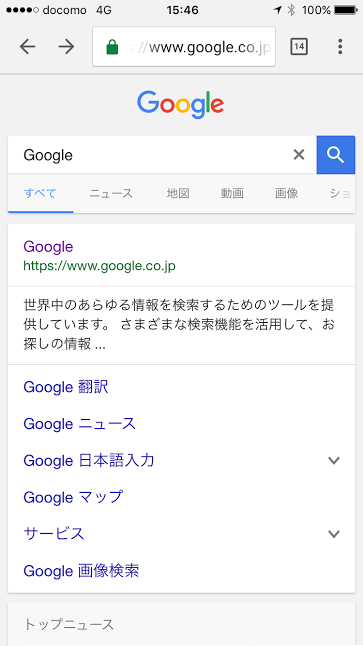Run search with the magnifier button
The width and height of the screenshot is (363, 646).
click(x=335, y=155)
